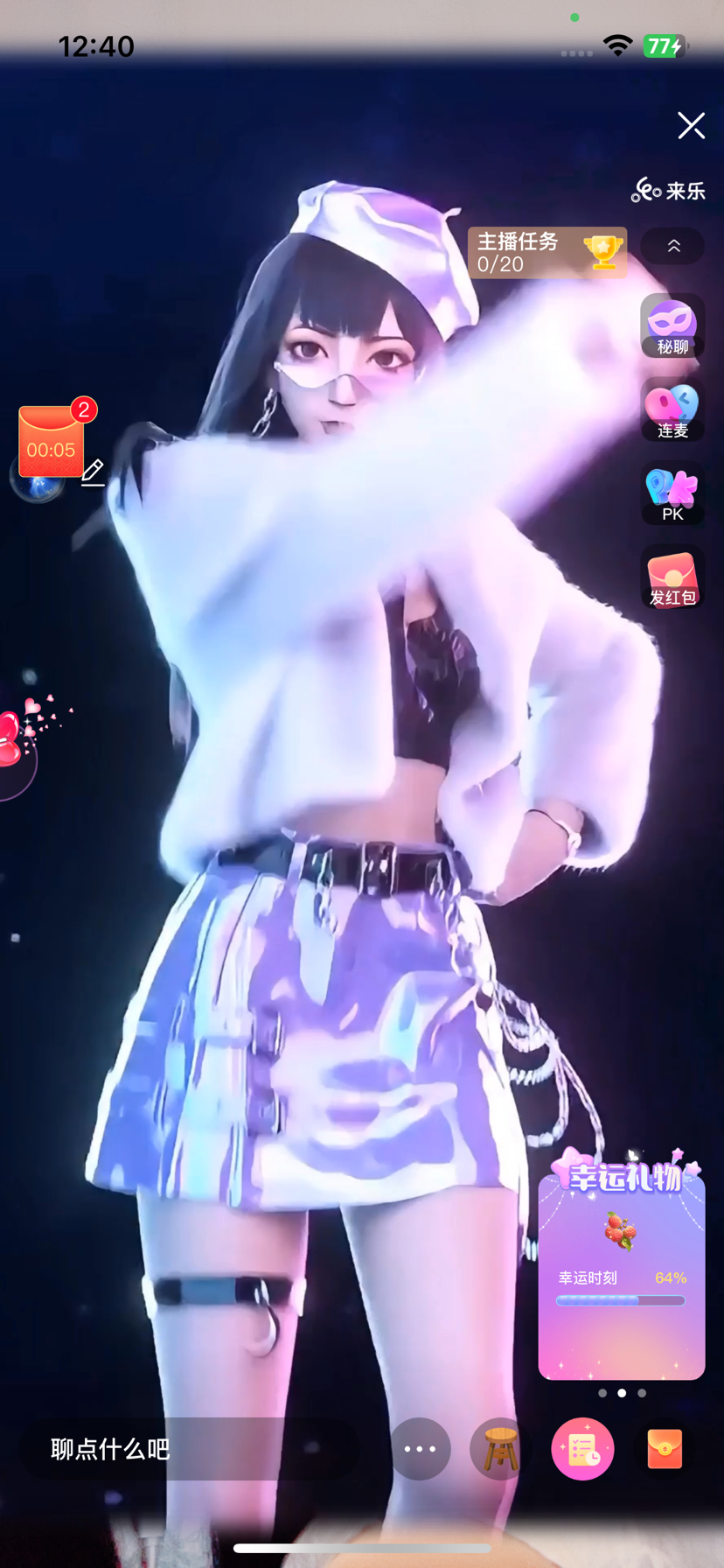Tap 发红包 to send a red packet

pos(672,577)
